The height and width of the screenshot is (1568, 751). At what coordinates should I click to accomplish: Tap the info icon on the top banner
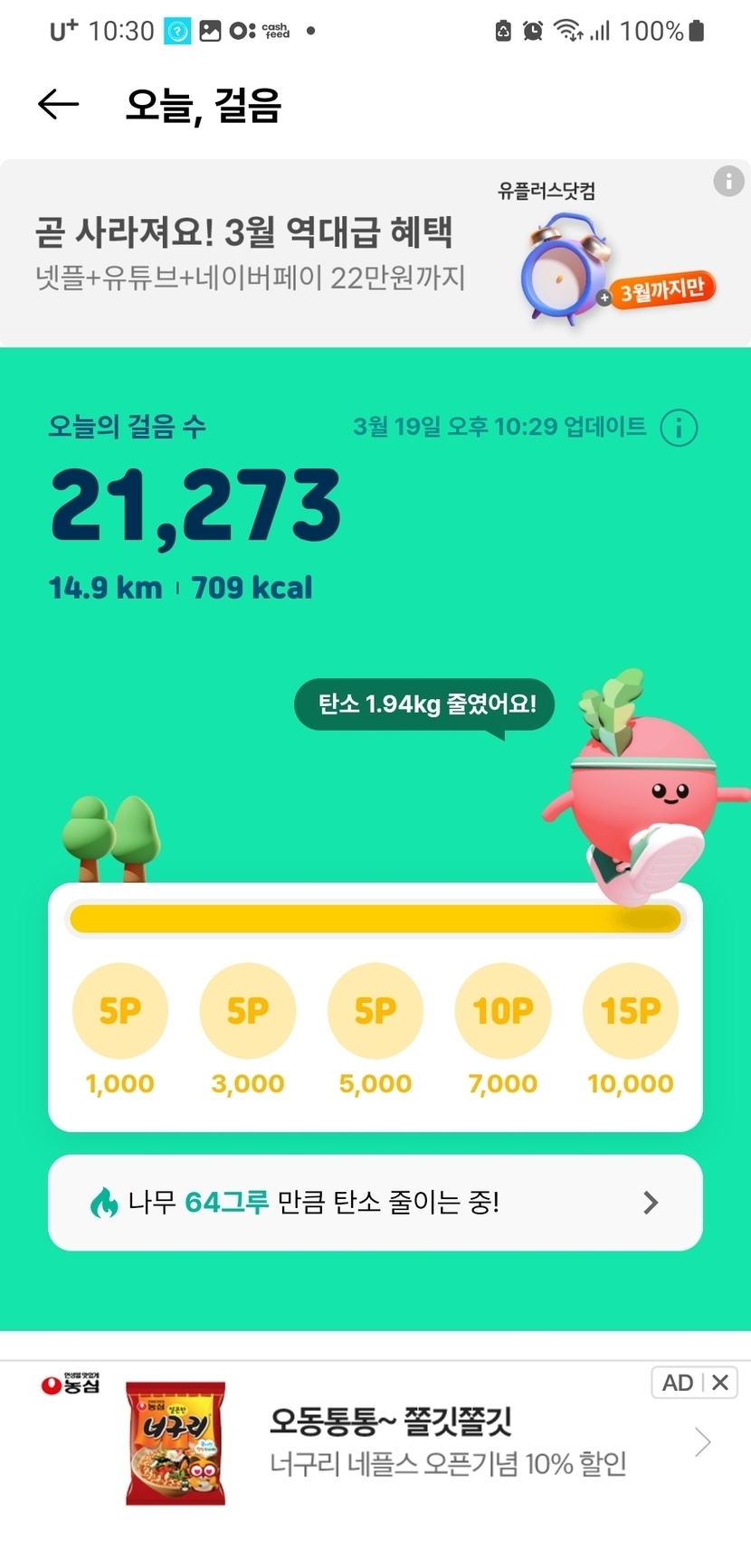(x=728, y=181)
